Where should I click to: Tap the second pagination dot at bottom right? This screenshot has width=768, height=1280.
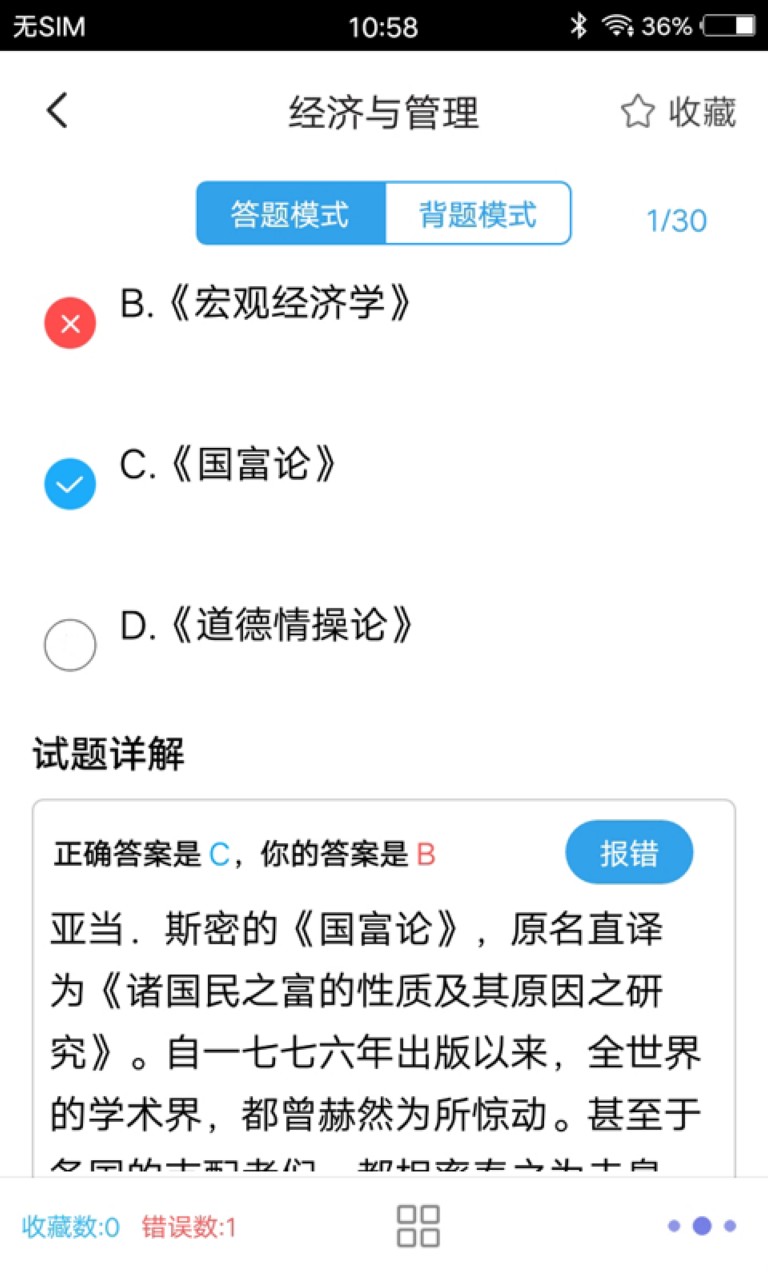coord(701,1224)
